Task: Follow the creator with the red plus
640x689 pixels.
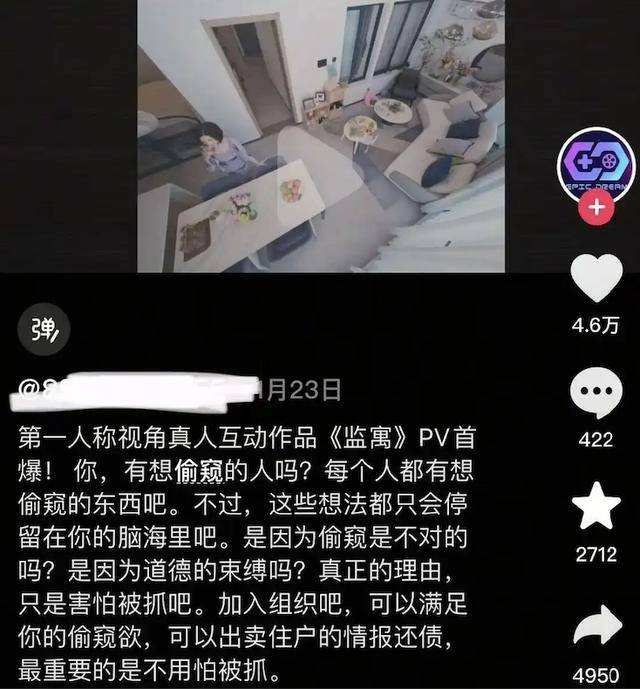Action: coord(596,209)
